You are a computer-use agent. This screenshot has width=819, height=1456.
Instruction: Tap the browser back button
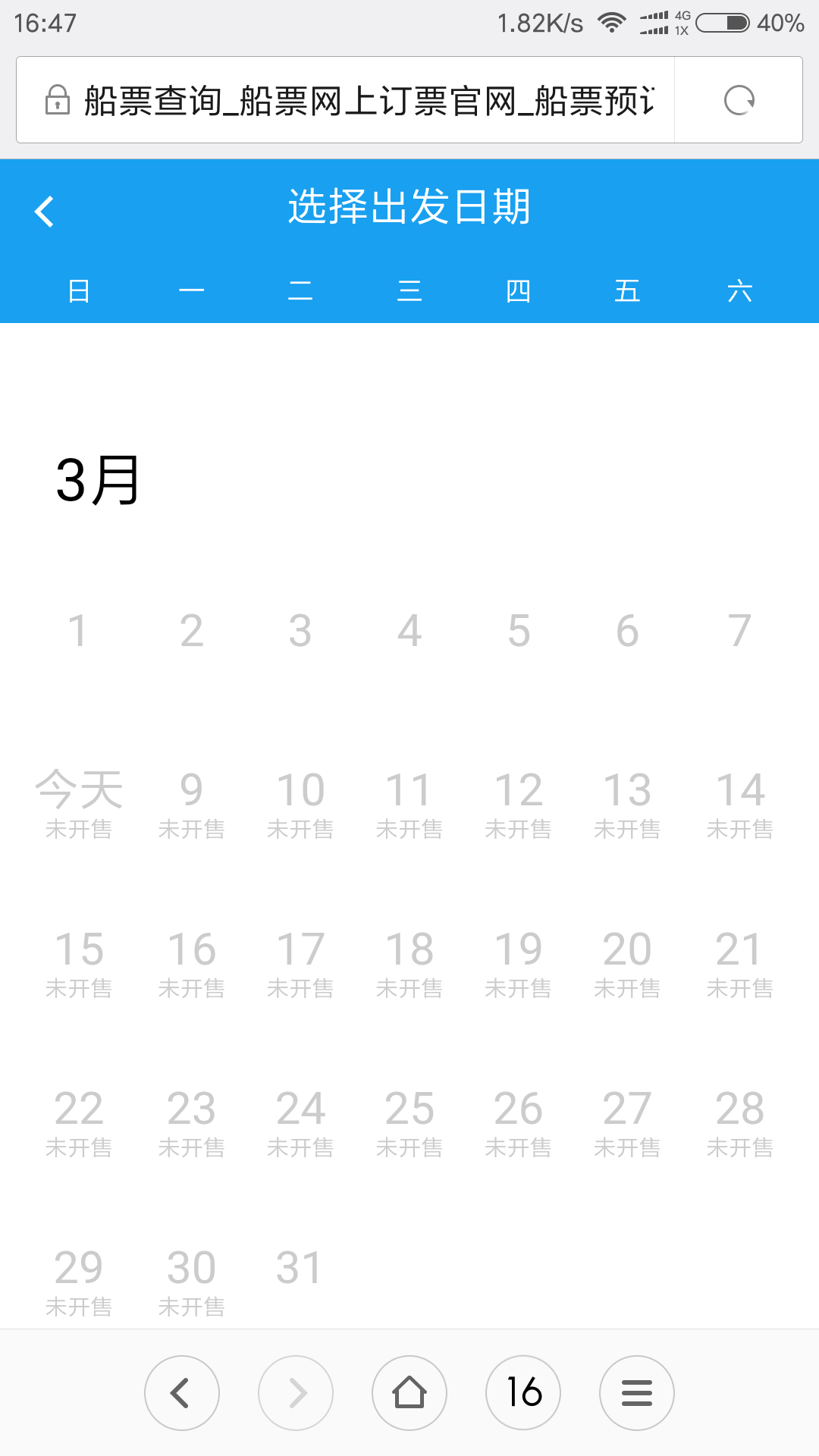[182, 1393]
